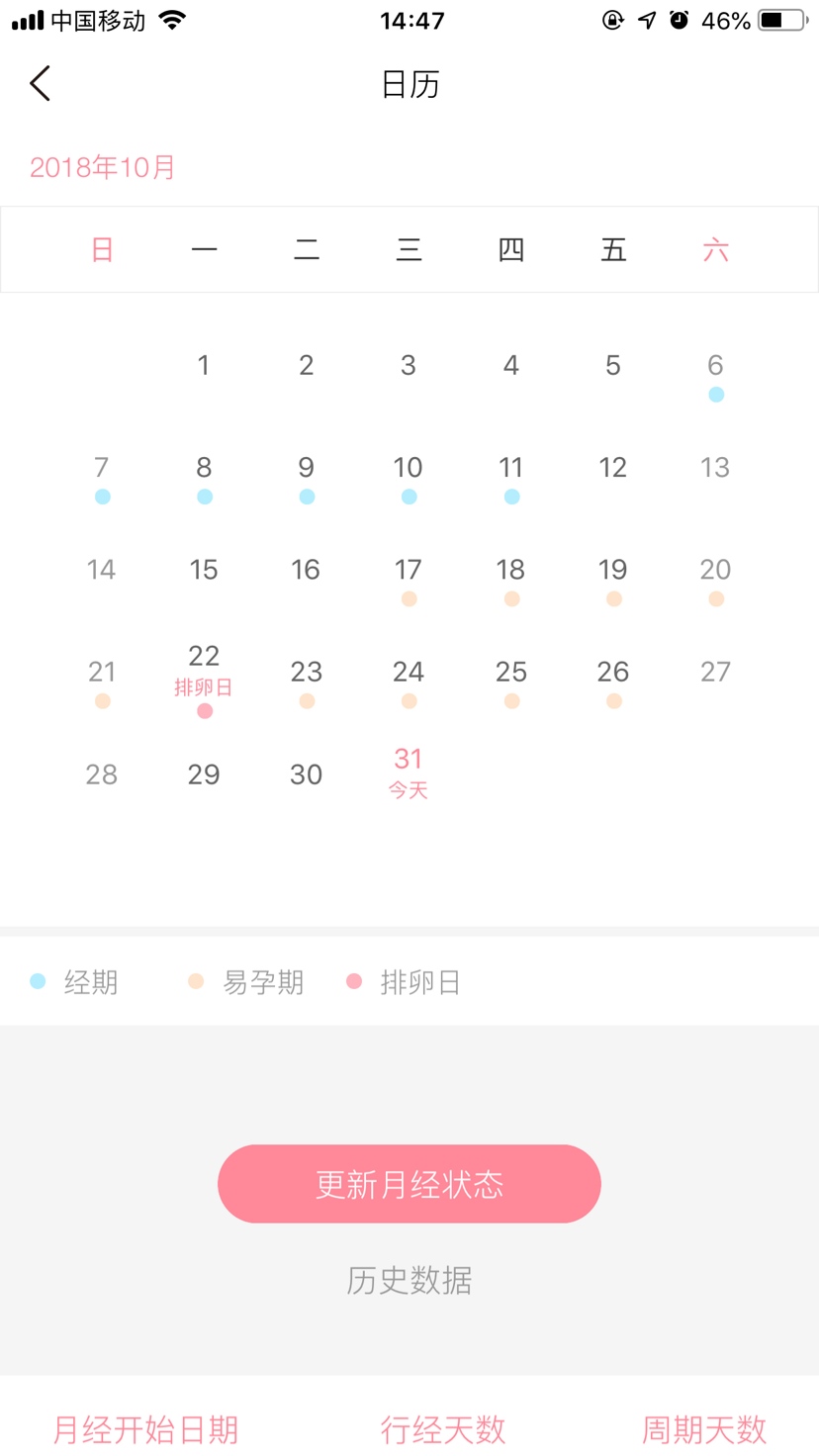Select today, October 31
Viewport: 819px width, 1456px height.
coord(409,772)
